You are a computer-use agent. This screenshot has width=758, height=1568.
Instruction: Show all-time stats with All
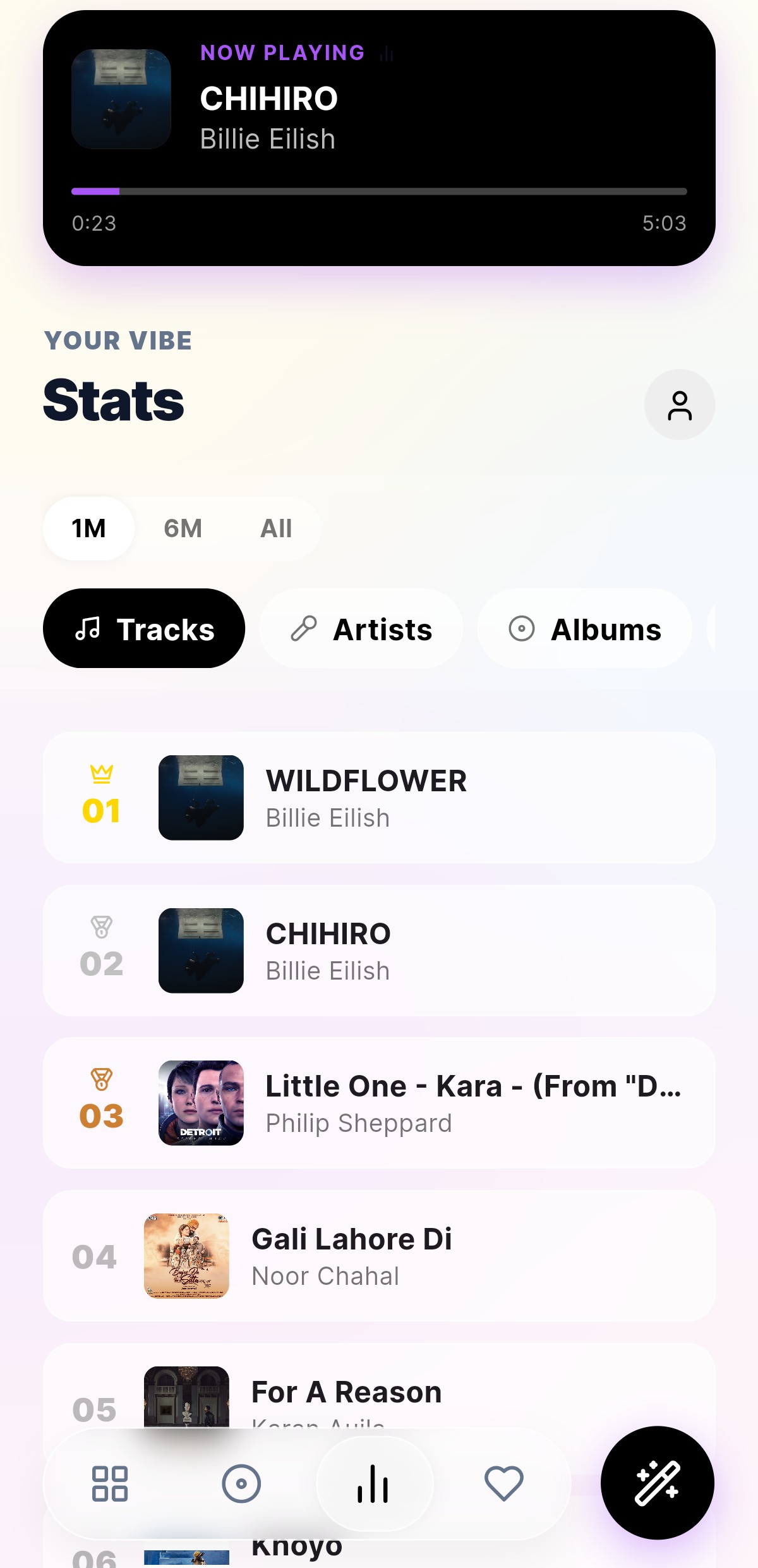coord(276,528)
